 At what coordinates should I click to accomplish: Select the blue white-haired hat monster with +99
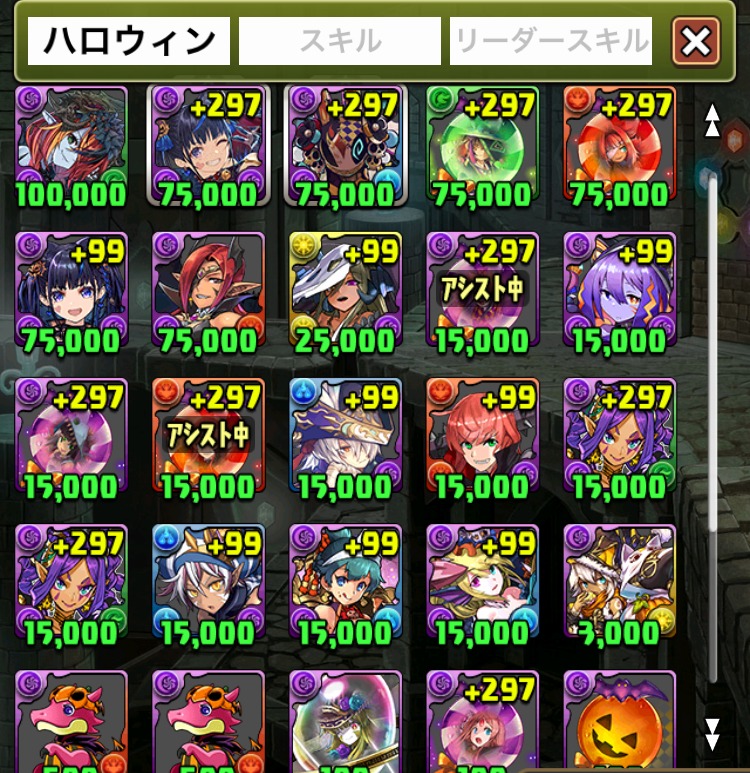tap(345, 437)
